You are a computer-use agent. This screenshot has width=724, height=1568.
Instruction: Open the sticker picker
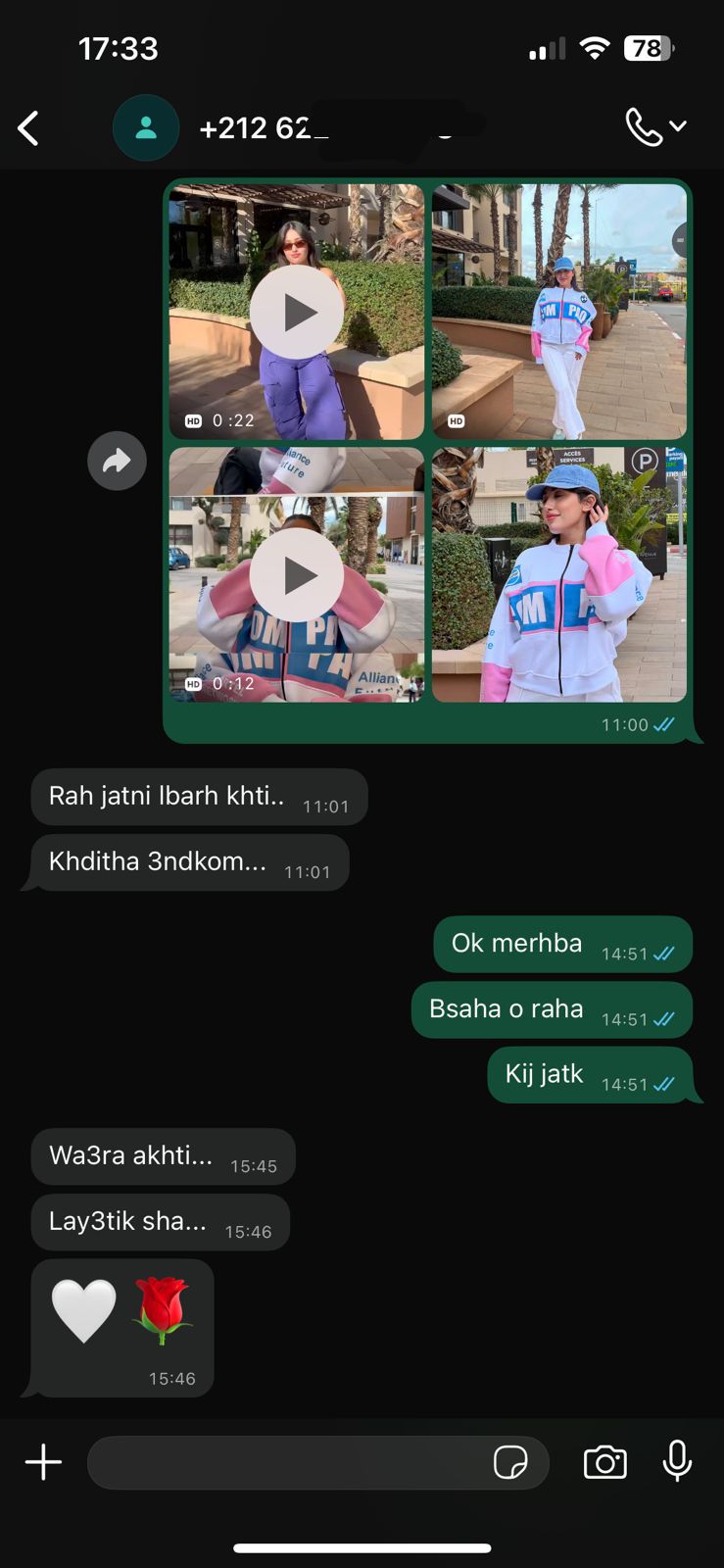[x=510, y=1463]
